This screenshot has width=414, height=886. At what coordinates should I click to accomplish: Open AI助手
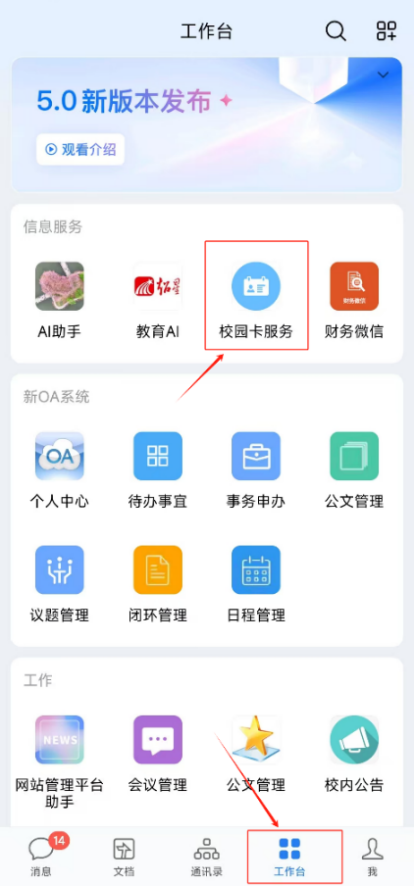(59, 300)
